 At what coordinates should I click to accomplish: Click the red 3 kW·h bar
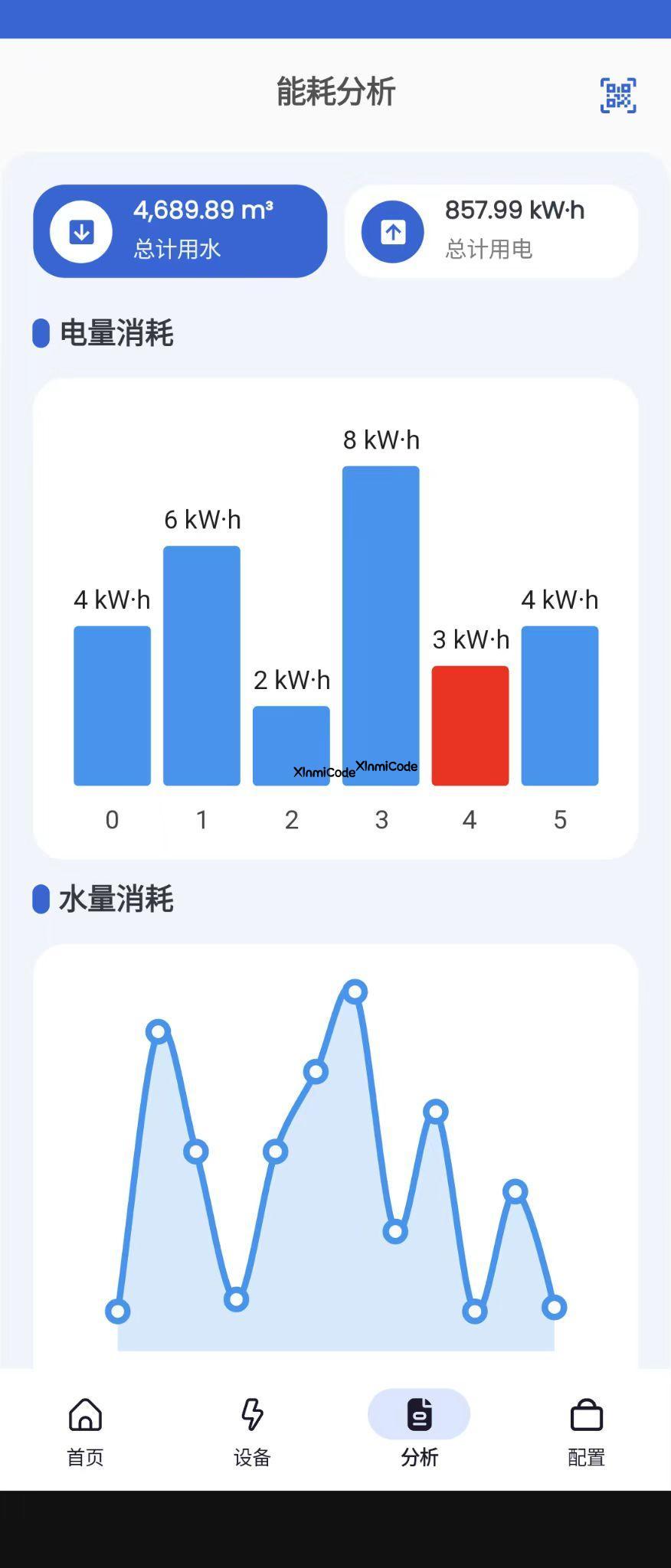(470, 726)
